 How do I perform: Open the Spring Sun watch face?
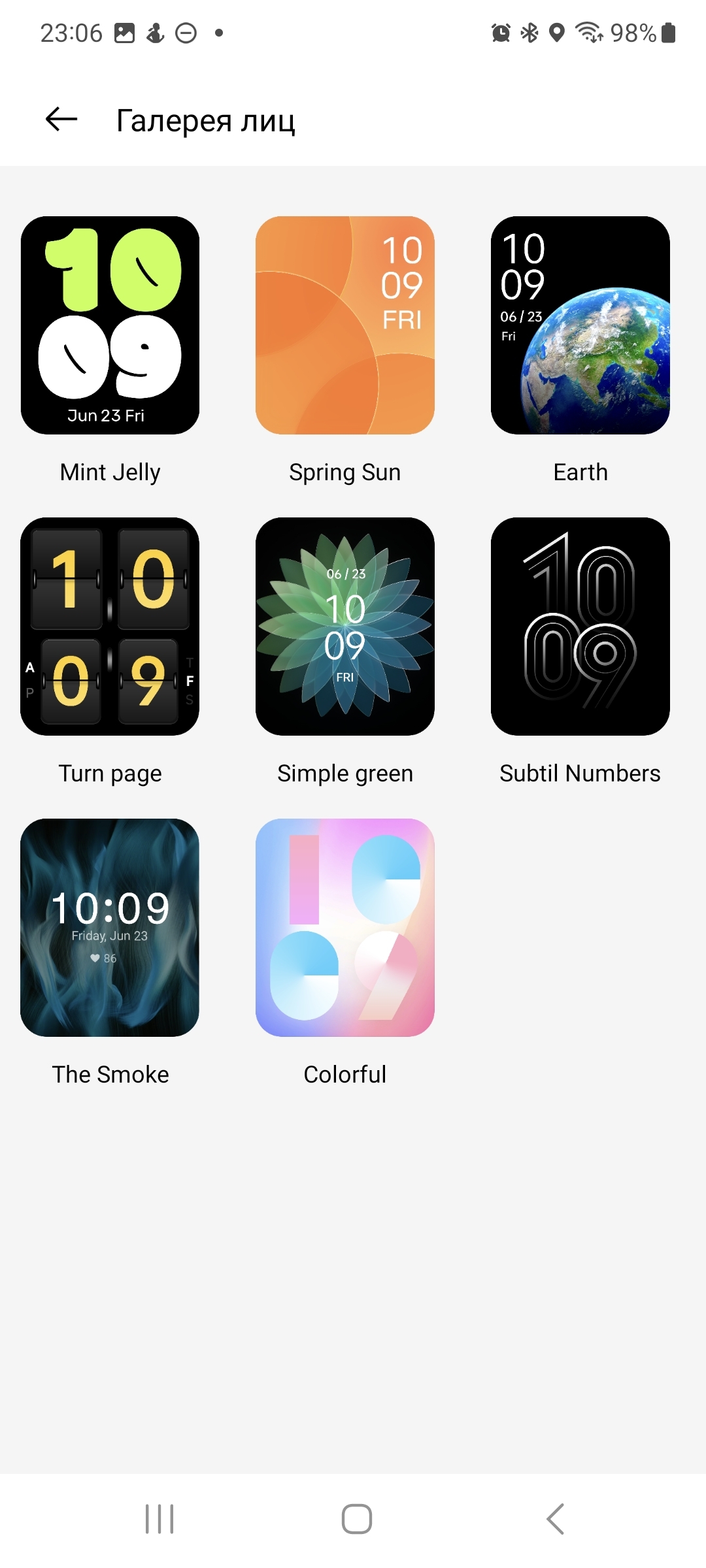(x=345, y=325)
